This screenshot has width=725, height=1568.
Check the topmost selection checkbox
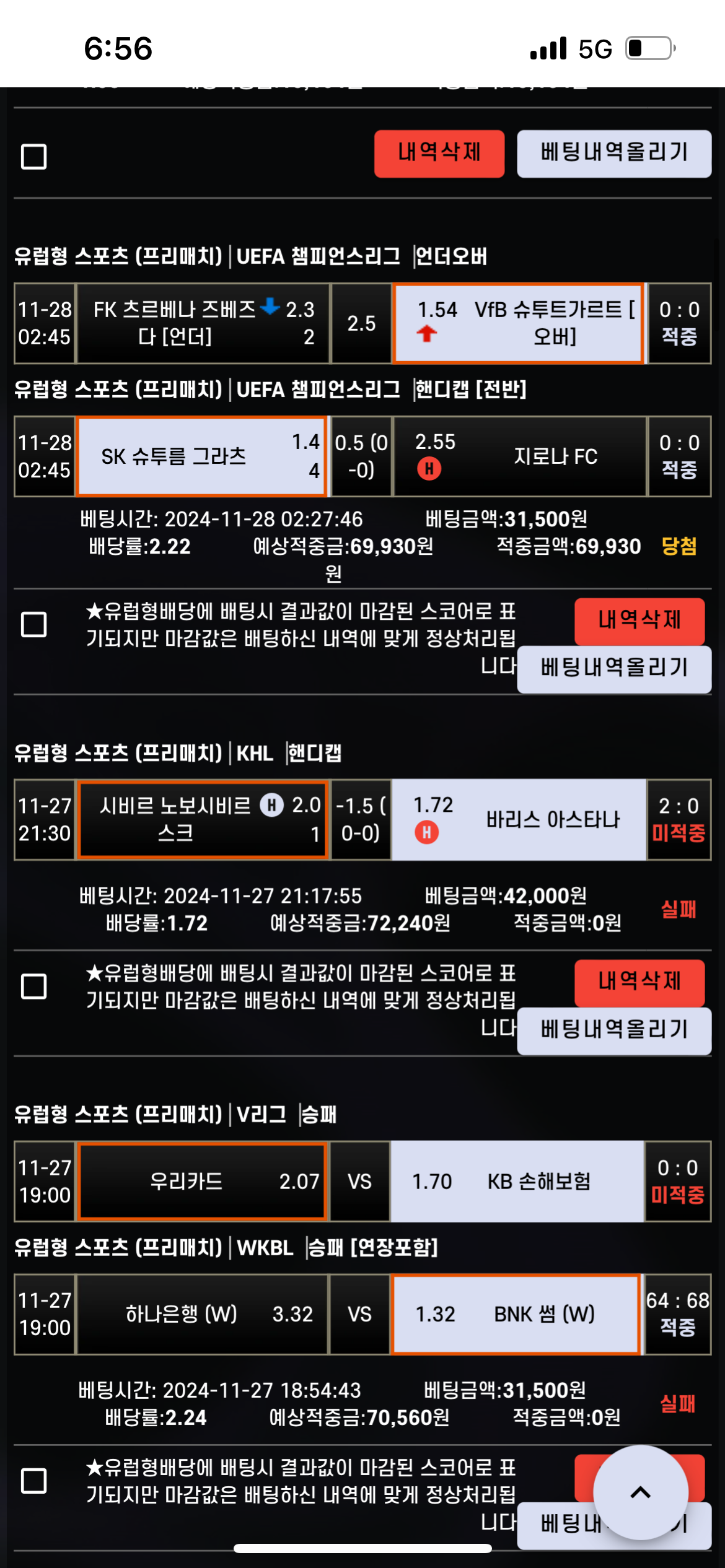click(34, 157)
